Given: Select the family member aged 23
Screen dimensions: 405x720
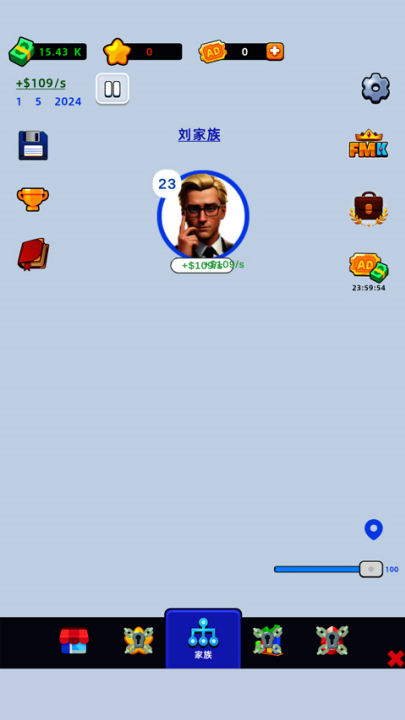Looking at the screenshot, I should tap(203, 215).
